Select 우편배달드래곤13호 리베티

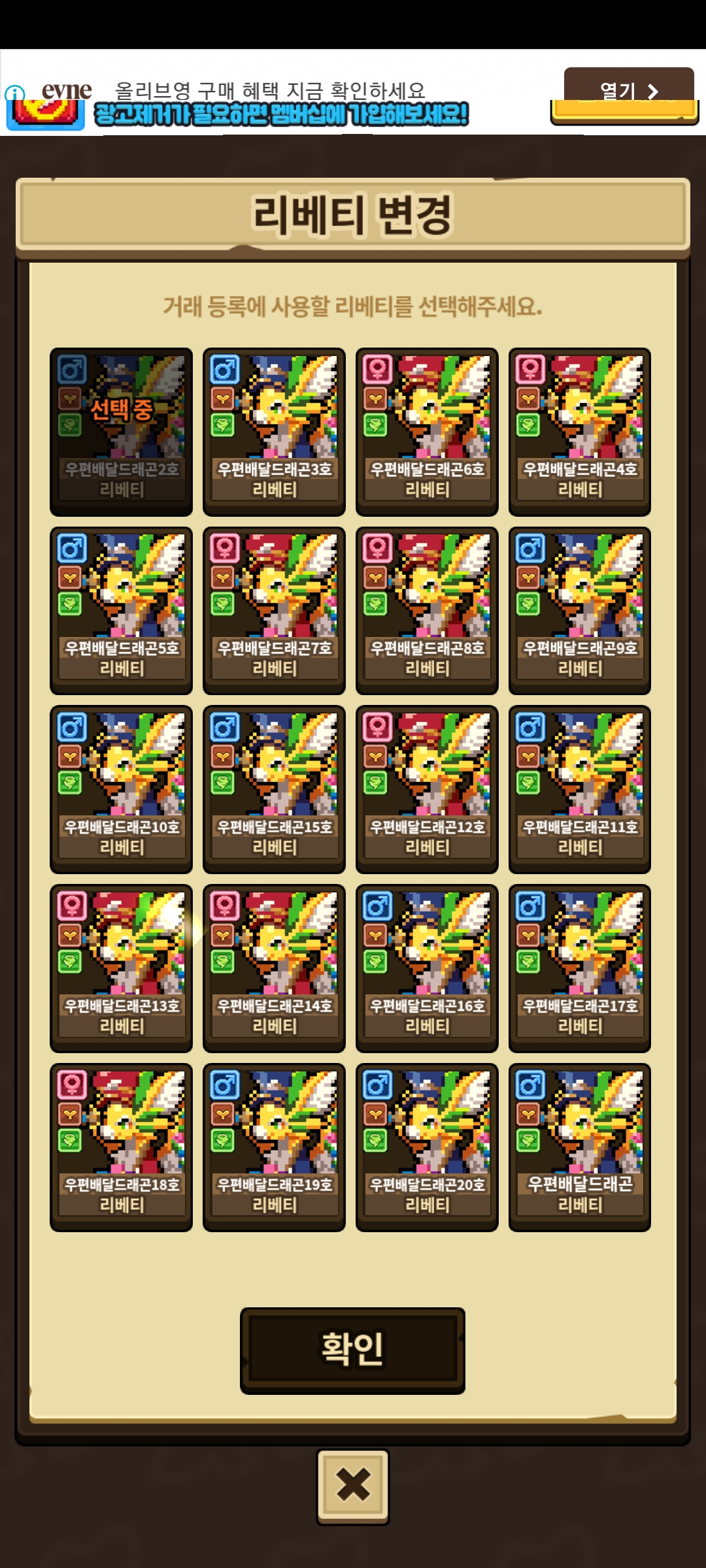pyautogui.click(x=121, y=969)
